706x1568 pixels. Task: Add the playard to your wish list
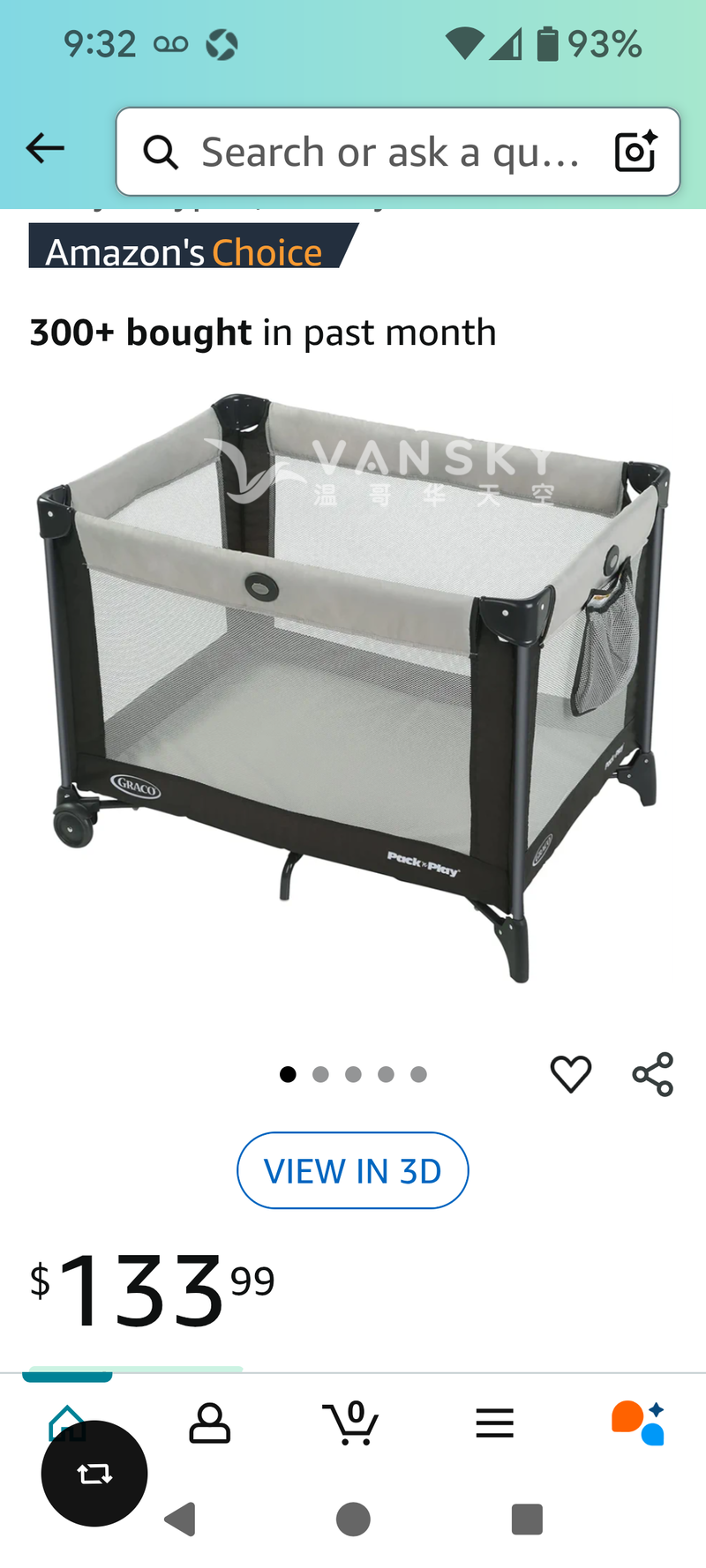[x=571, y=1074]
